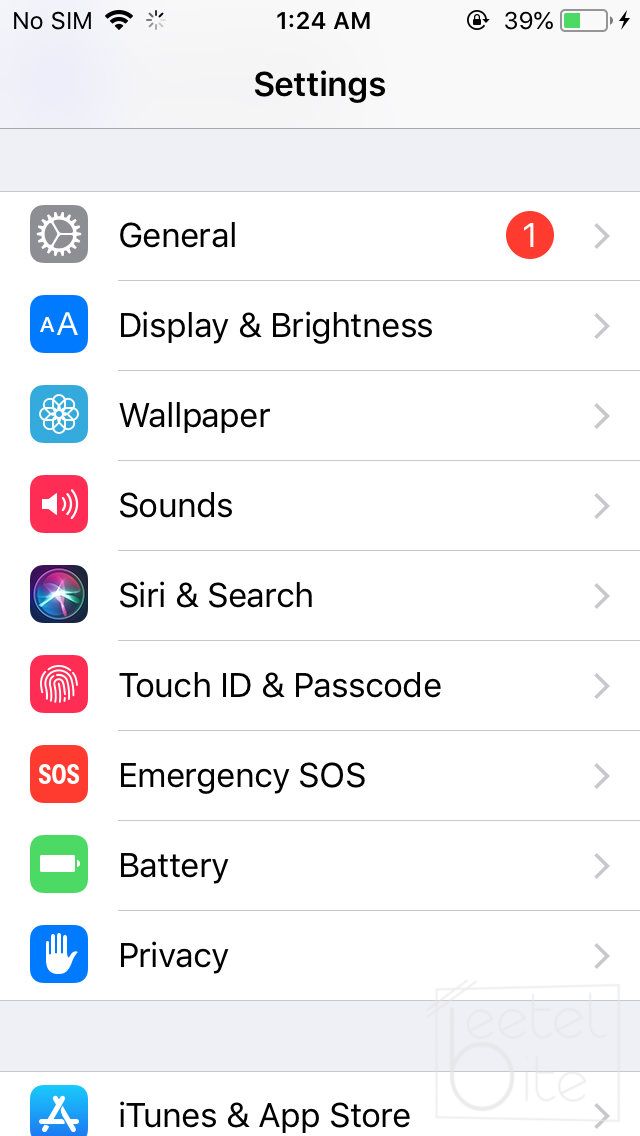Tap Emergency SOS row
The height and width of the screenshot is (1136, 640).
tap(320, 776)
